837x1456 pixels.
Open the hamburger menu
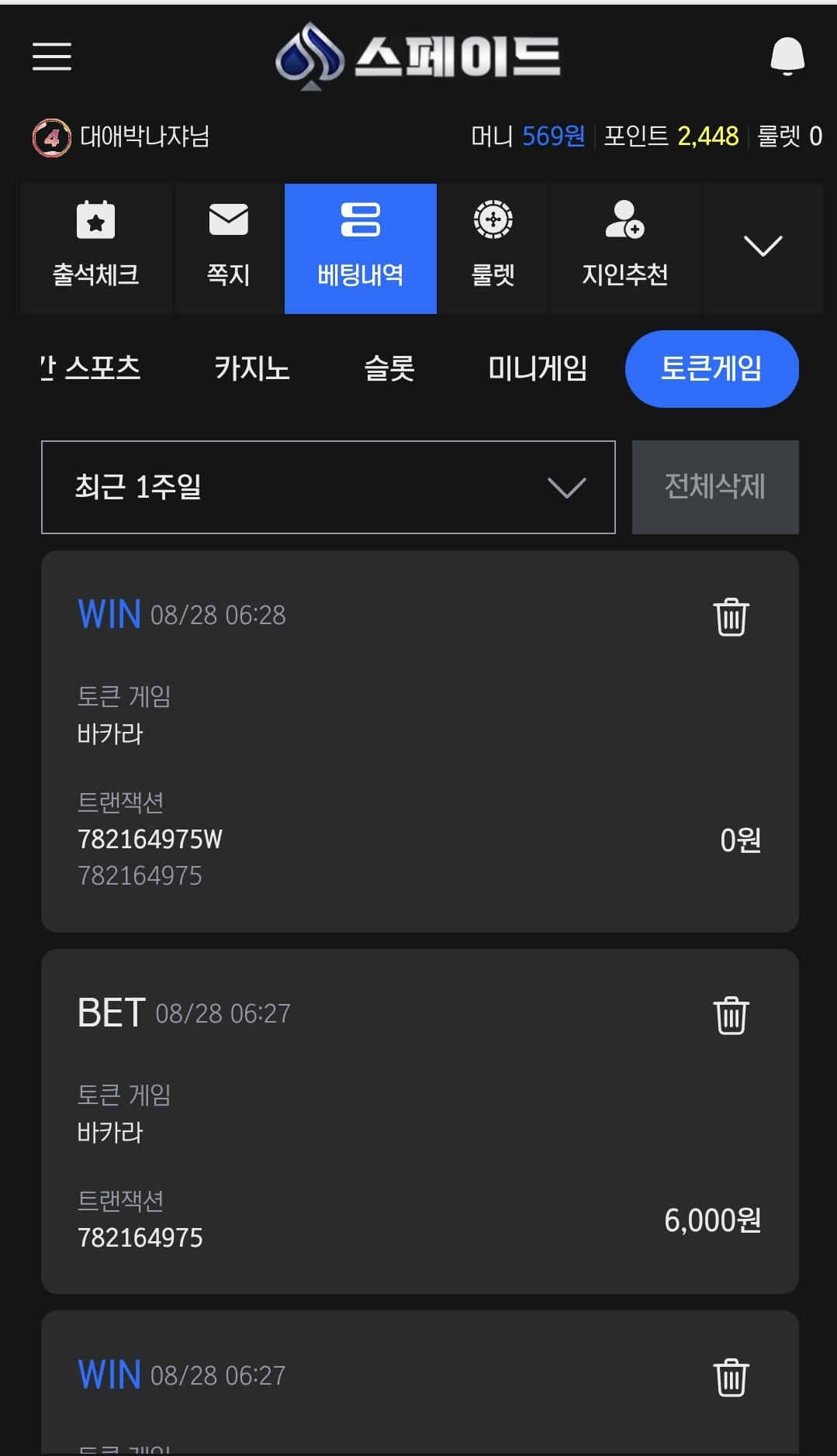[x=52, y=57]
